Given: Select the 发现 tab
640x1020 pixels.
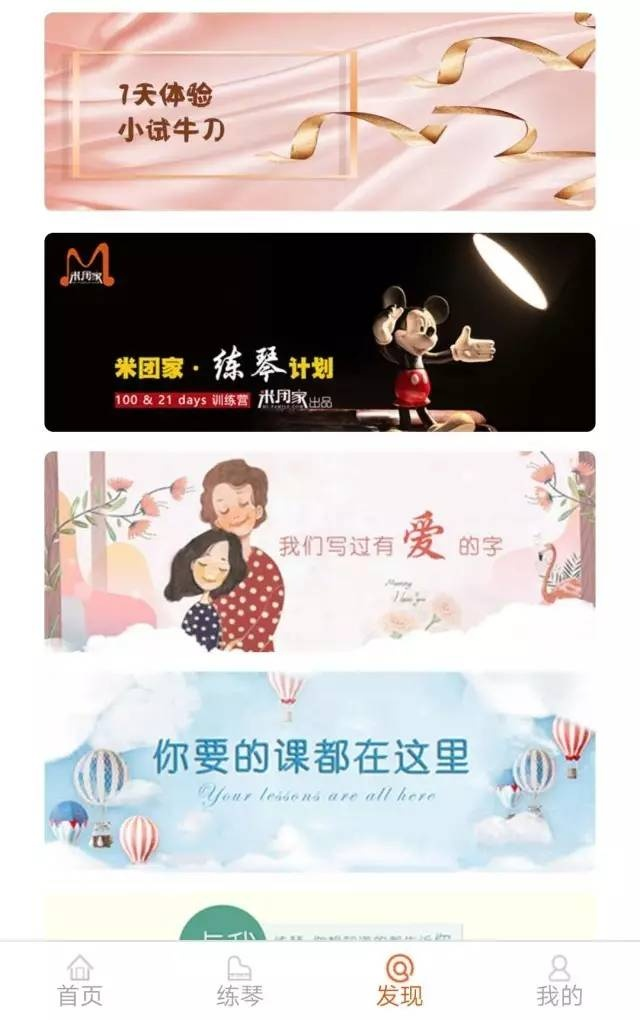Looking at the screenshot, I should point(399,981).
